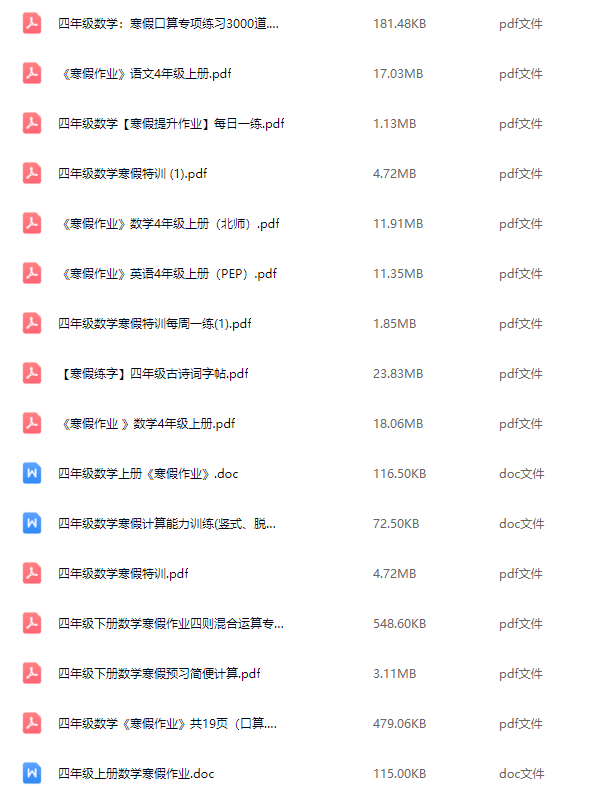Open《寒假作业》数学4年级上册（北师）.pdf
This screenshot has width=605, height=793.
(x=168, y=224)
